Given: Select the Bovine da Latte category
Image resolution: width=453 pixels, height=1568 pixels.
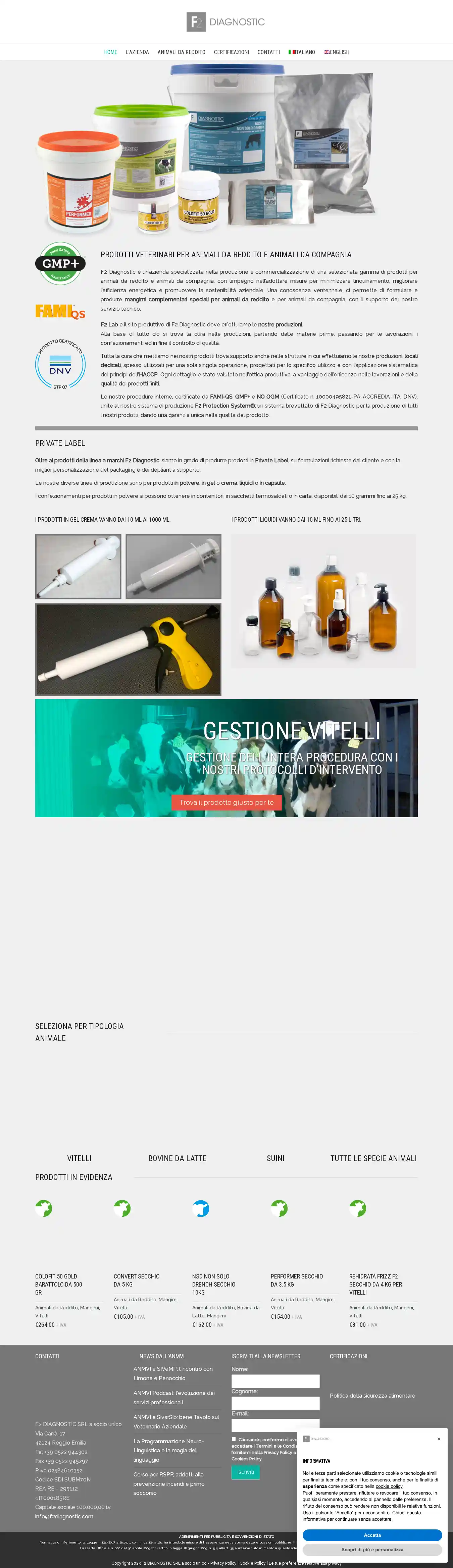Looking at the screenshot, I should coord(177,1158).
